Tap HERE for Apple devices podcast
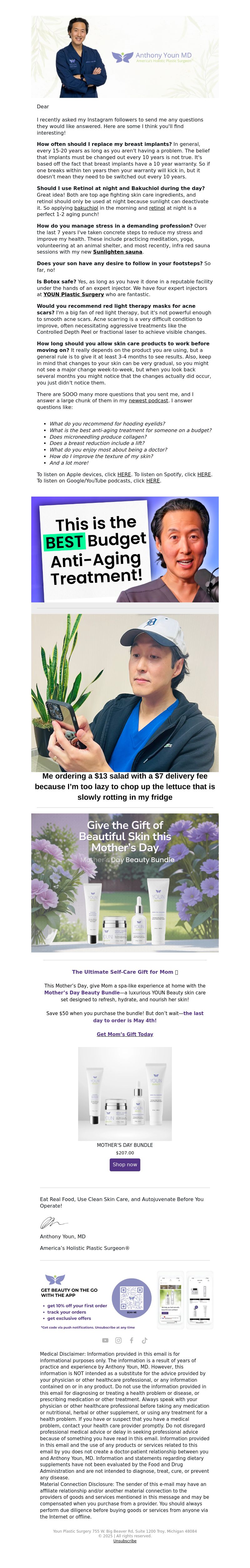250x1568 pixels. tap(124, 474)
